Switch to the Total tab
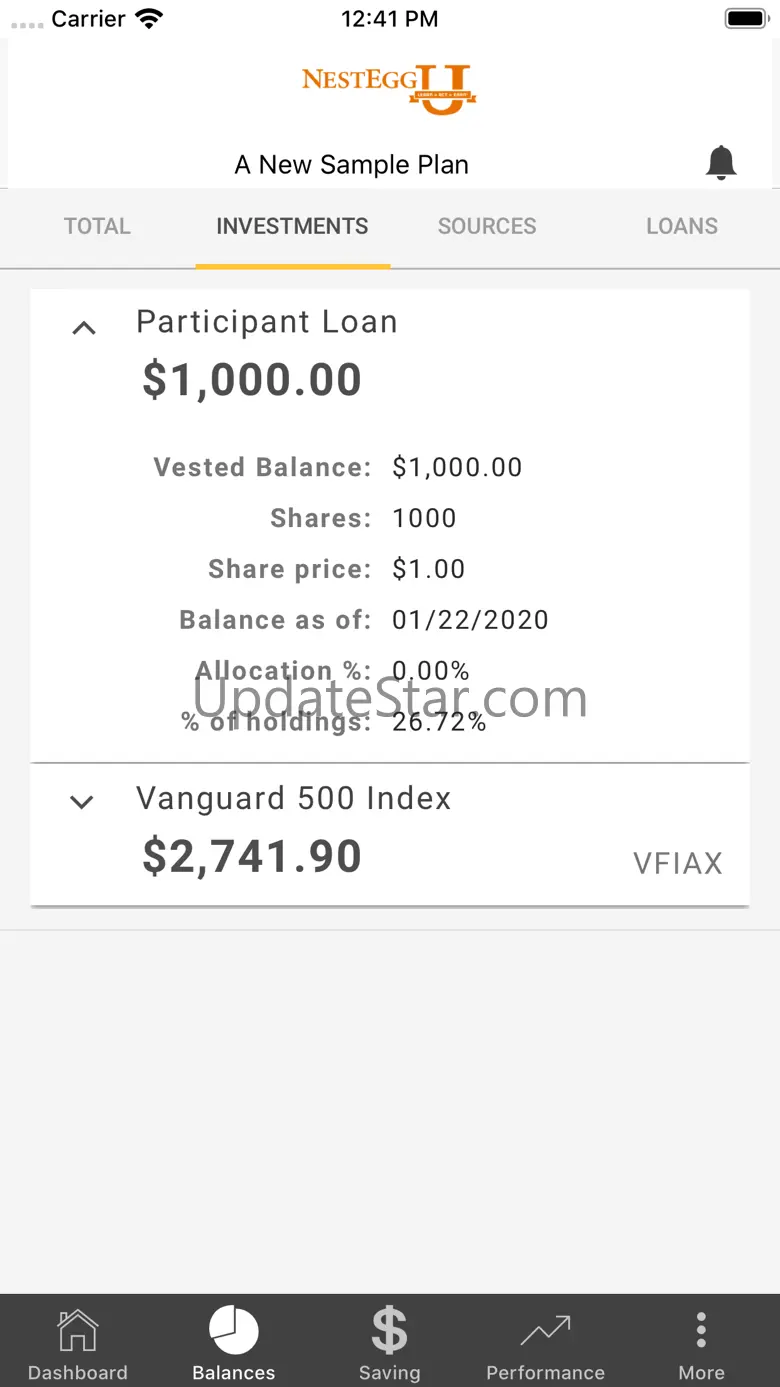 pyautogui.click(x=97, y=226)
